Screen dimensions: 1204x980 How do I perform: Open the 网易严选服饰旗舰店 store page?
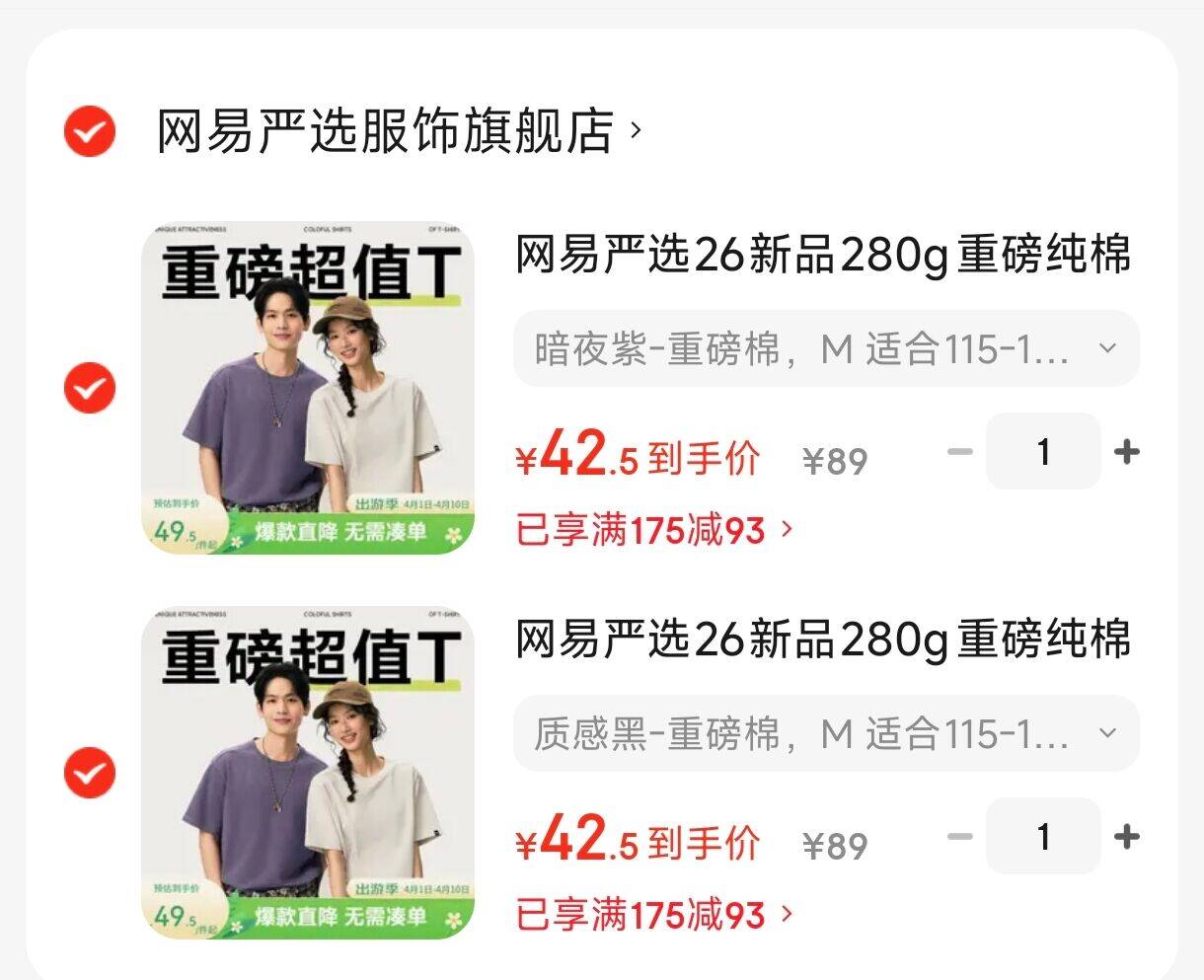click(x=395, y=130)
